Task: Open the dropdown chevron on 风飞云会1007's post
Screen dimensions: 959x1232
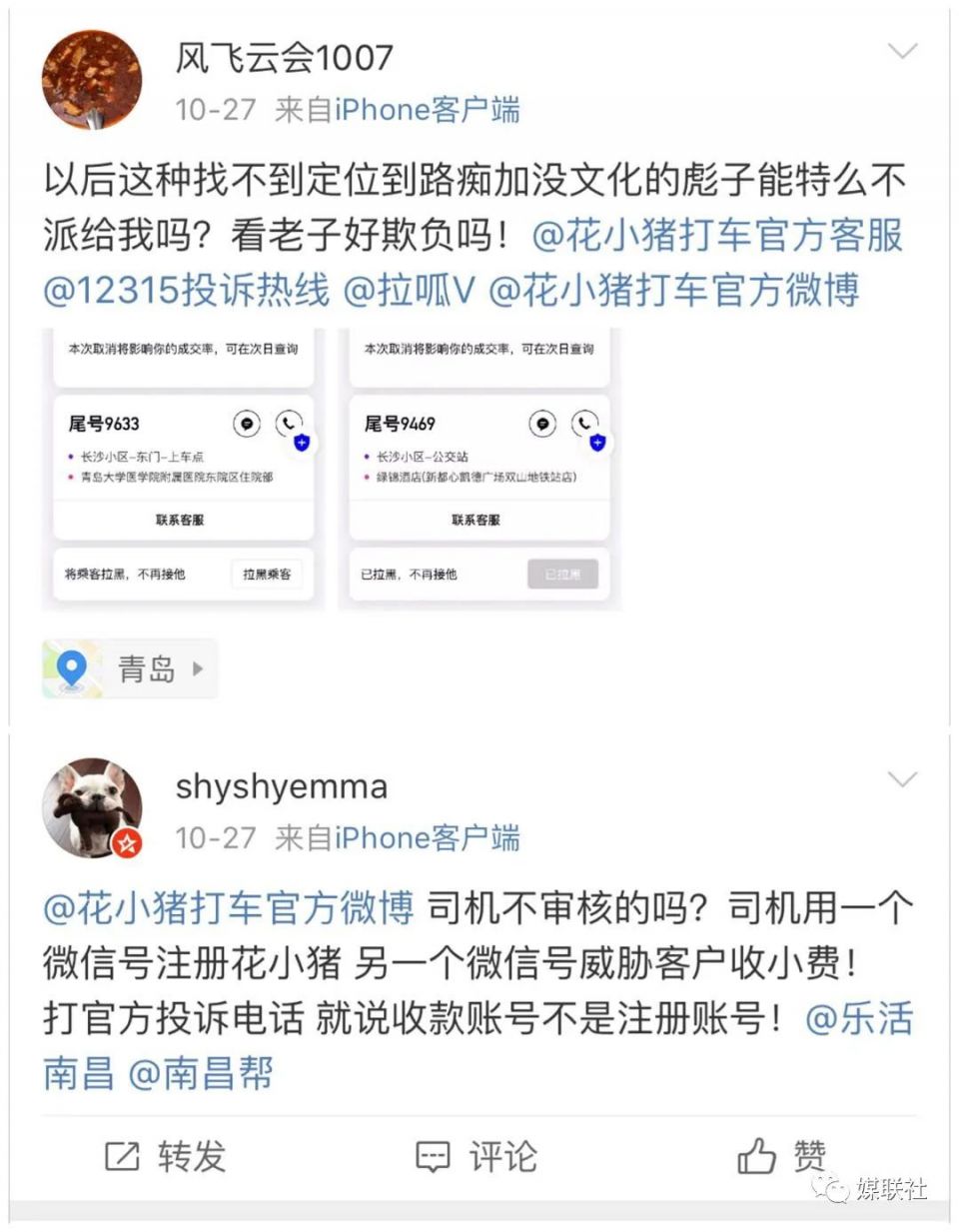Action: tap(902, 51)
